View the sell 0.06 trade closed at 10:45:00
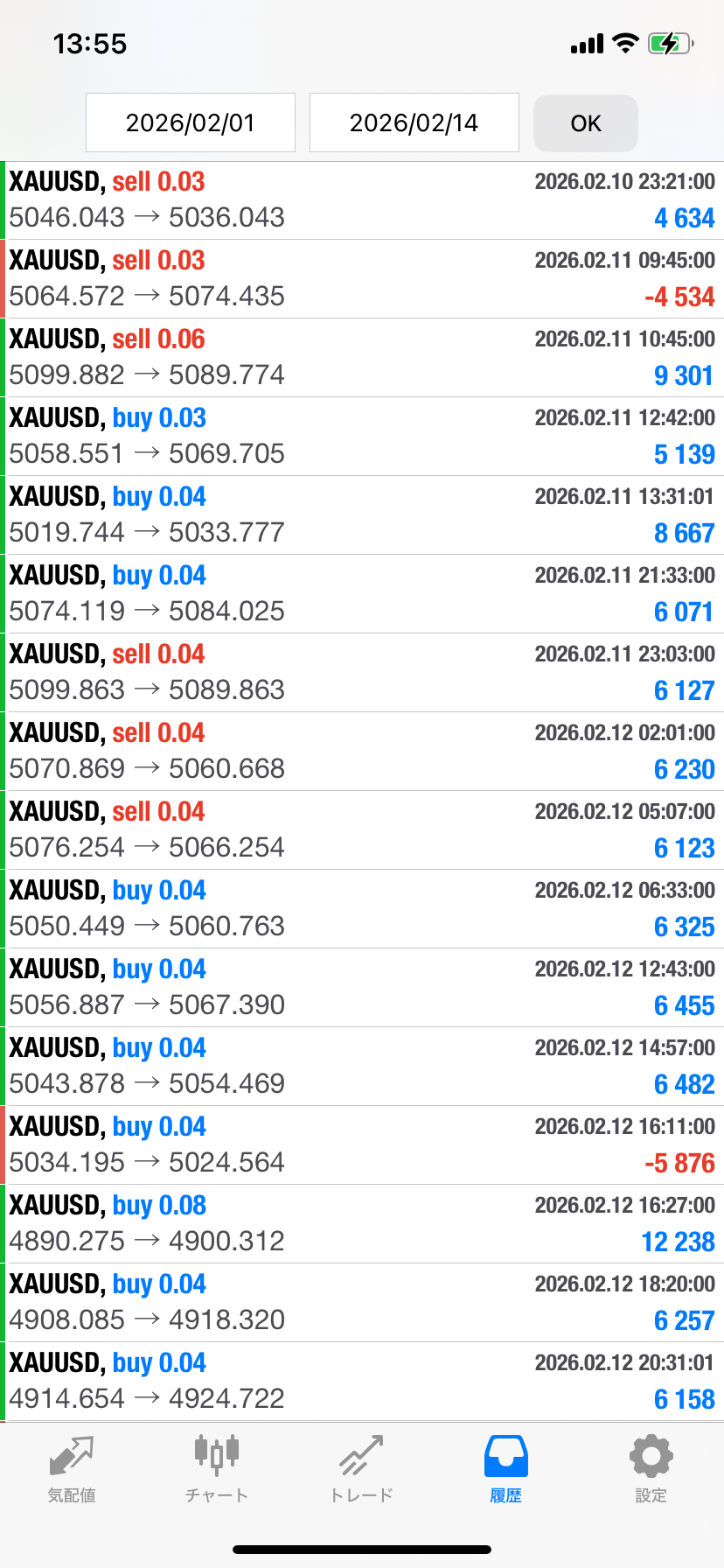Image resolution: width=724 pixels, height=1568 pixels. [362, 358]
